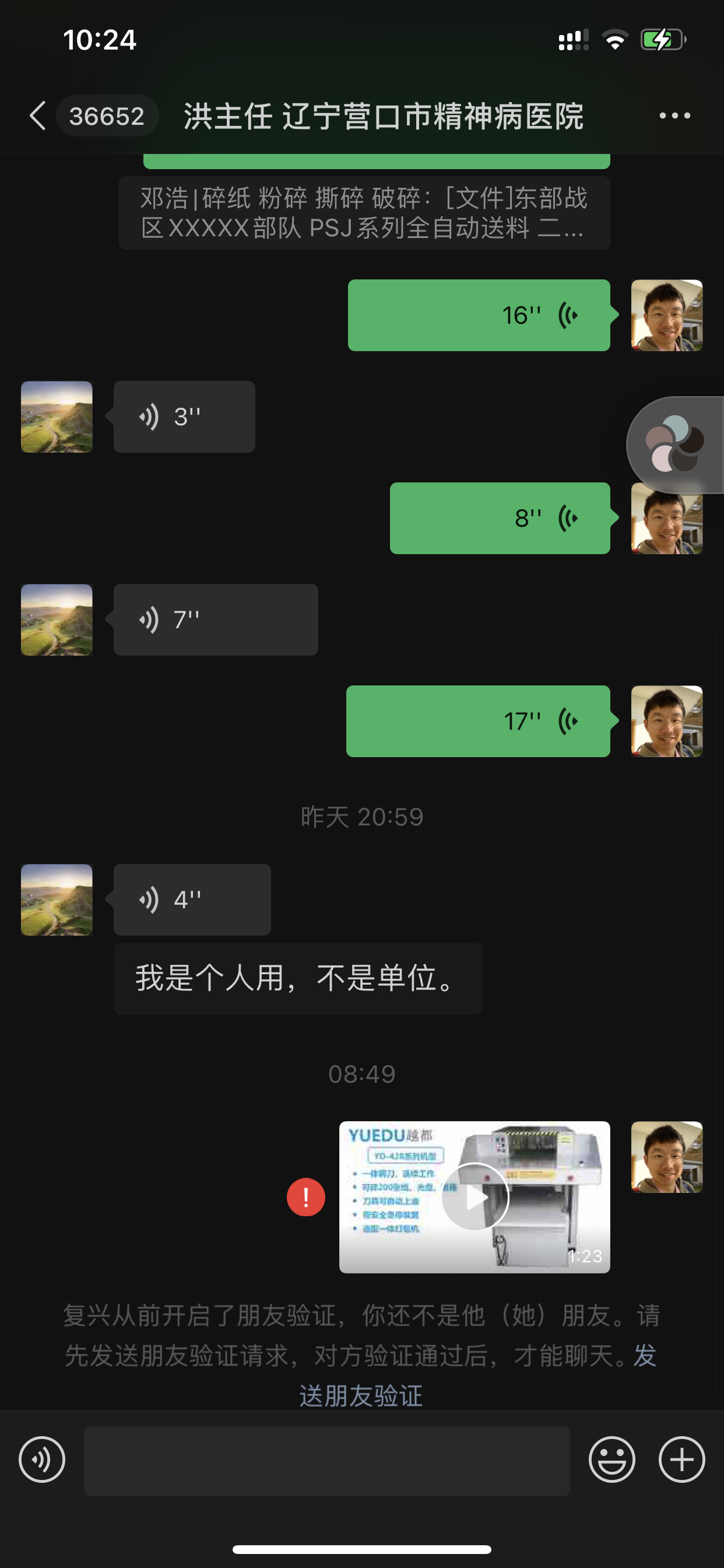
Task: Play the 7-second received voice message
Action: [215, 619]
